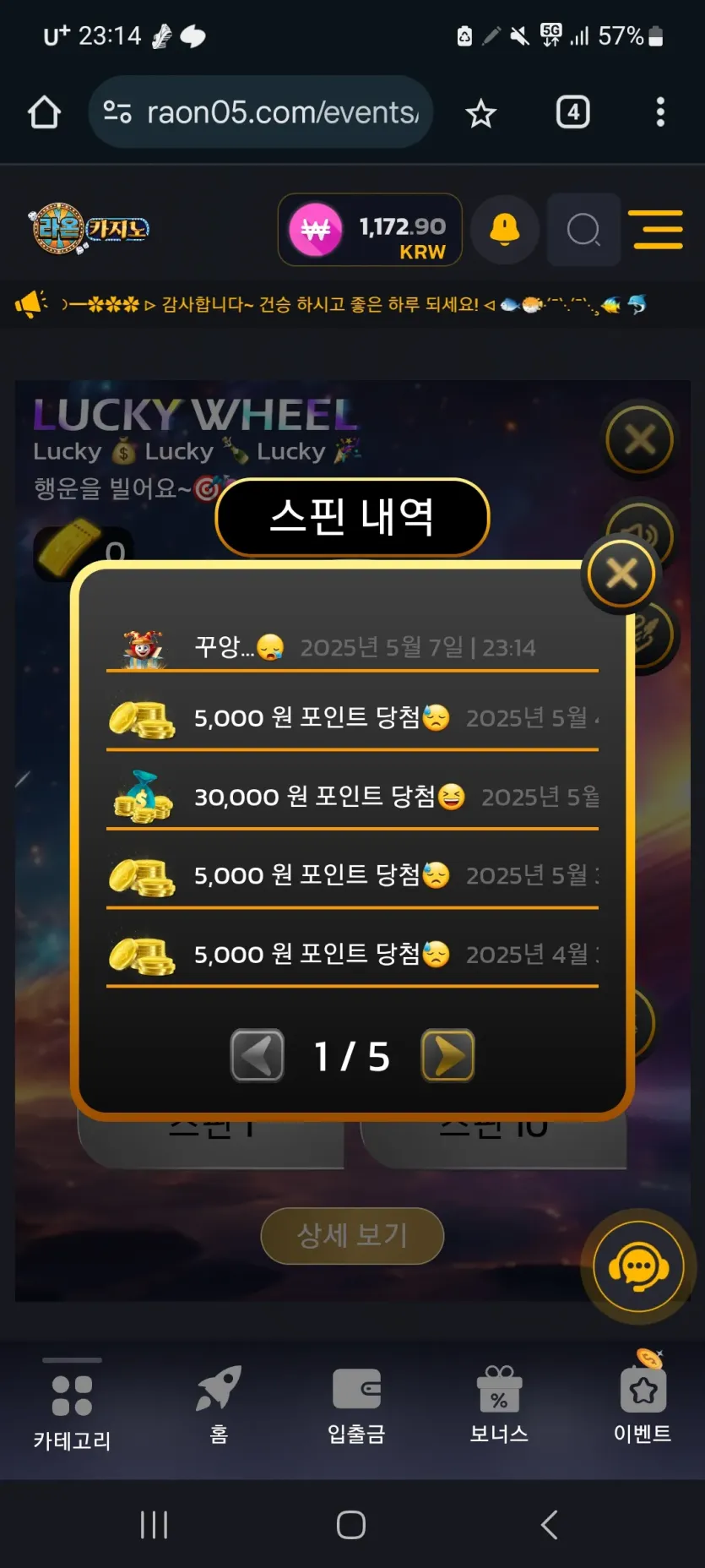Viewport: 705px width, 1568px height.
Task: Open the notifications bell
Action: point(505,230)
